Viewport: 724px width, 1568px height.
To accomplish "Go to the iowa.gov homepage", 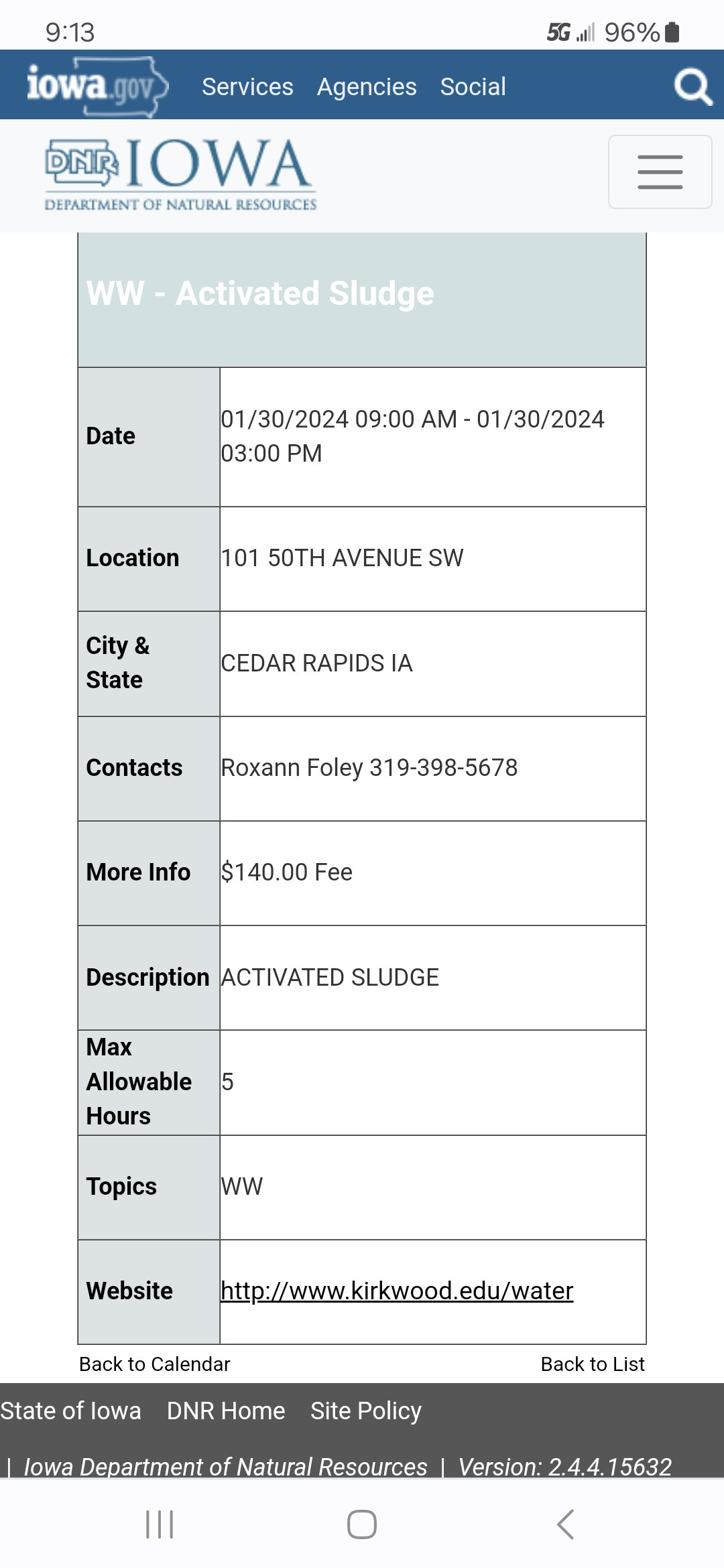I will tap(97, 86).
